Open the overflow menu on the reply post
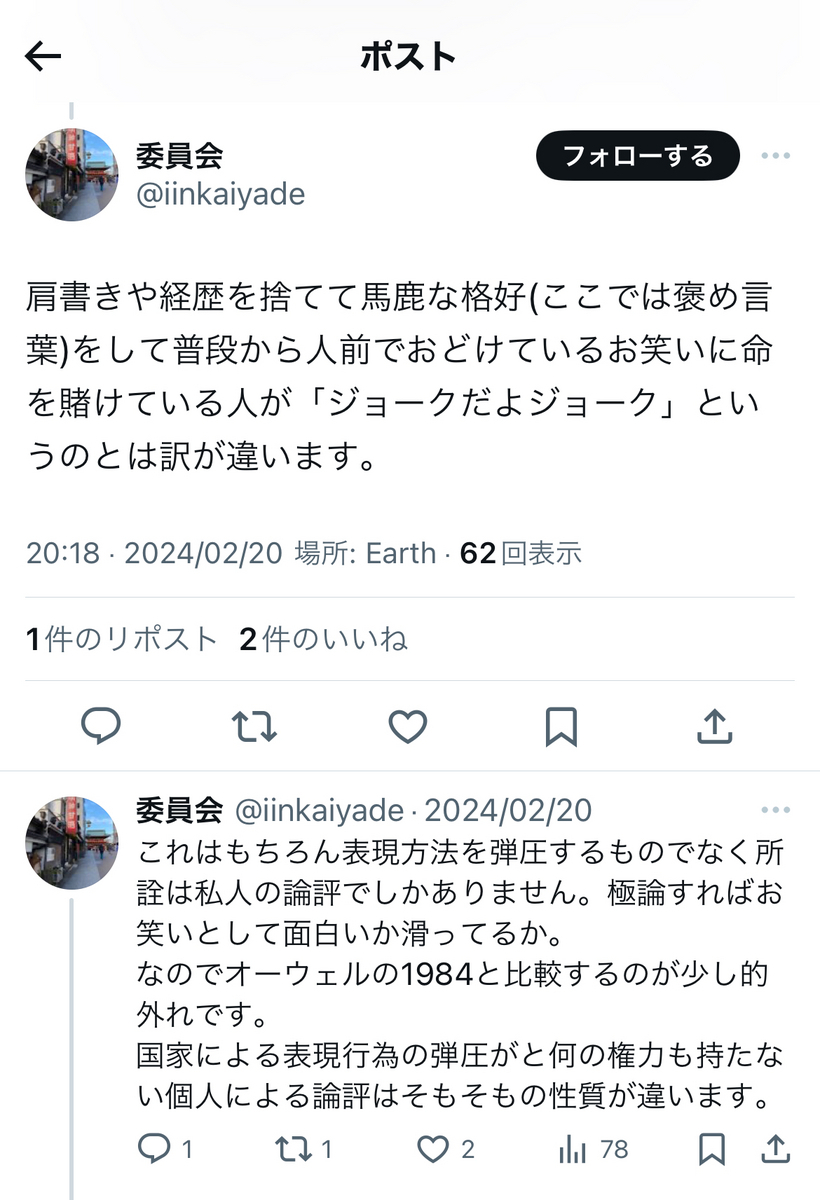Screen dimensions: 820x1200 (x=776, y=810)
